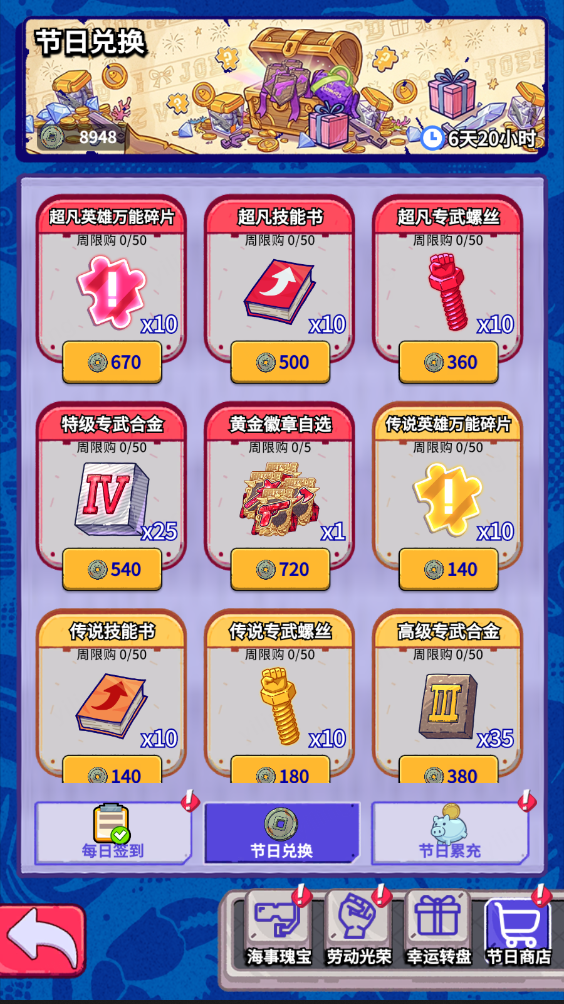Buy 超凡技能书 for 500 coins
Image resolution: width=564 pixels, height=1004 pixels.
pos(280,362)
